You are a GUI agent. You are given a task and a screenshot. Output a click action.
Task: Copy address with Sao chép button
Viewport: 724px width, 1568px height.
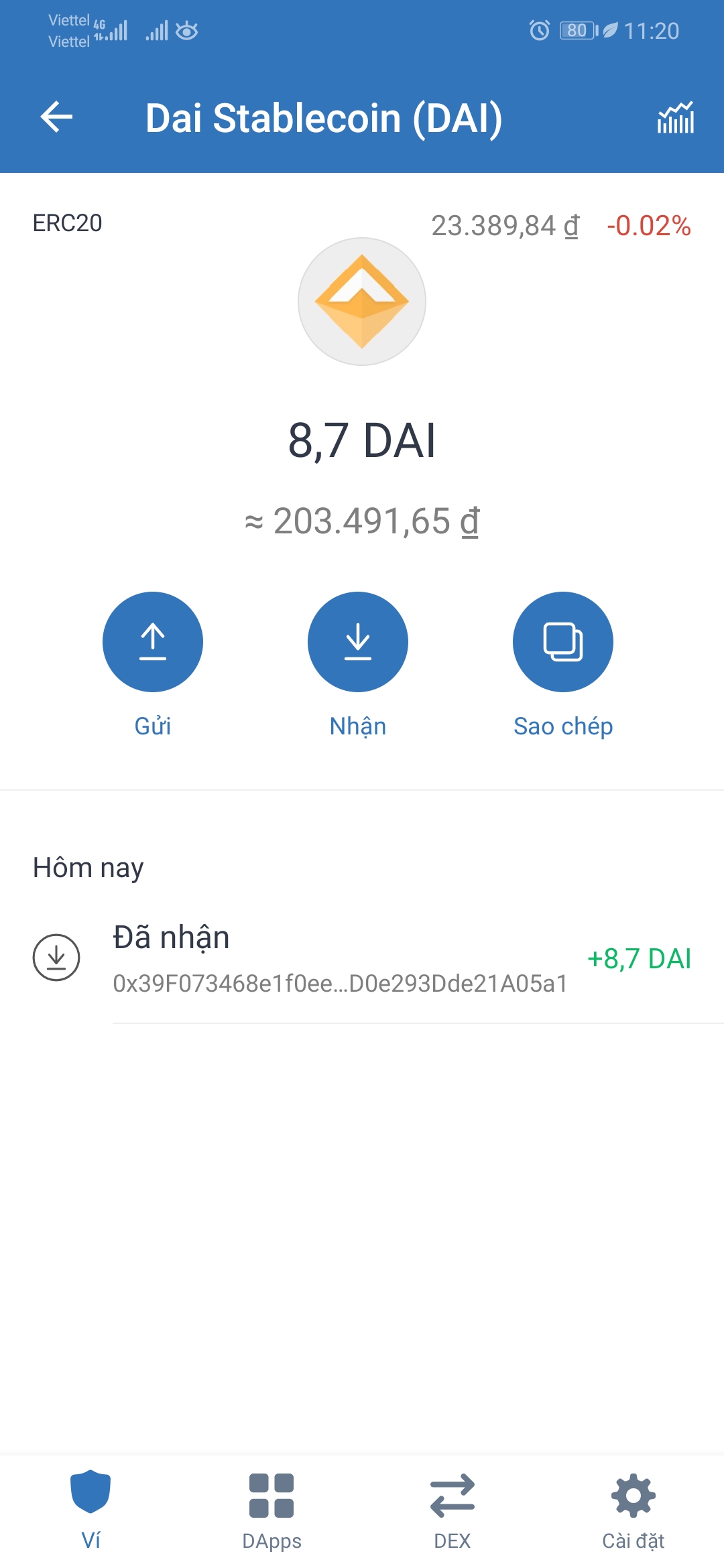563,642
